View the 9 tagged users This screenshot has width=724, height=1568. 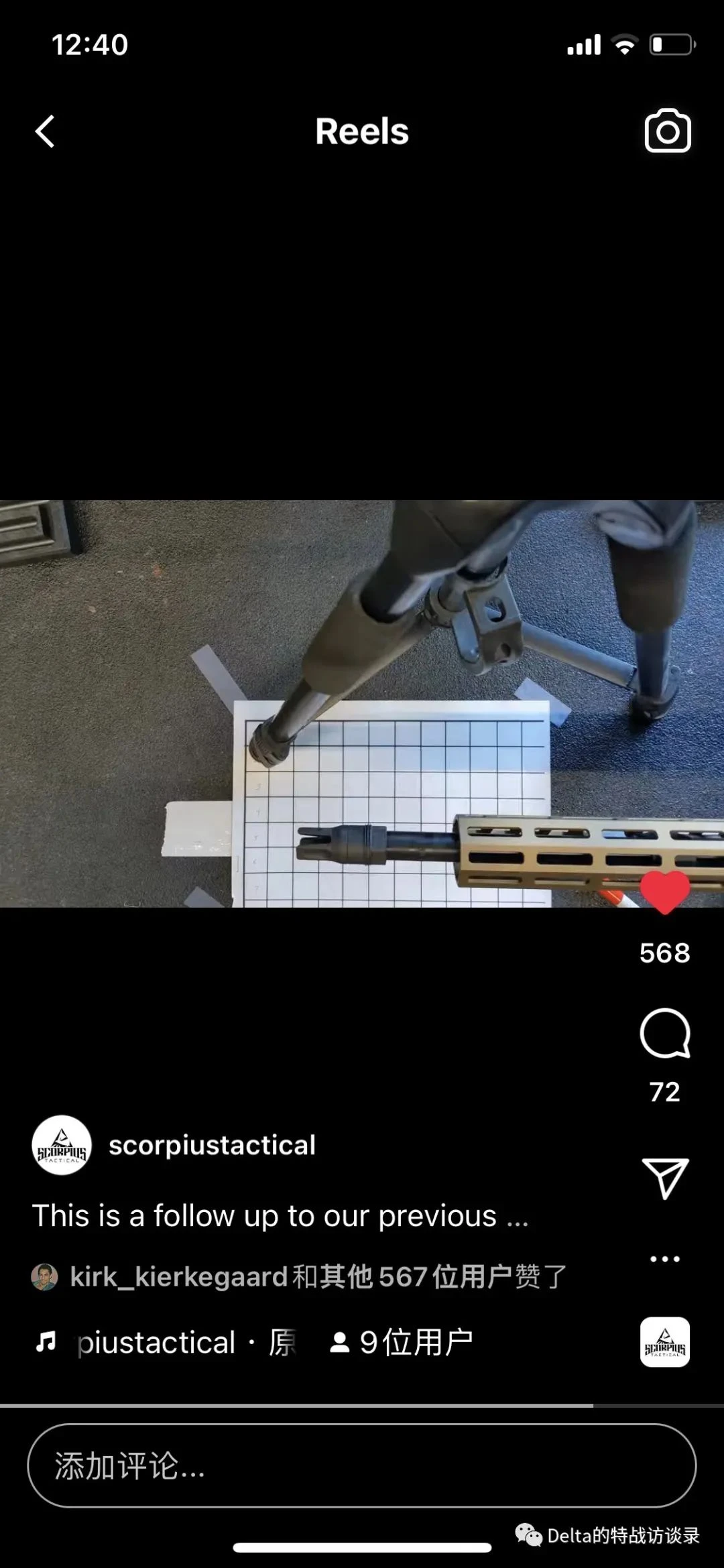(x=402, y=1343)
